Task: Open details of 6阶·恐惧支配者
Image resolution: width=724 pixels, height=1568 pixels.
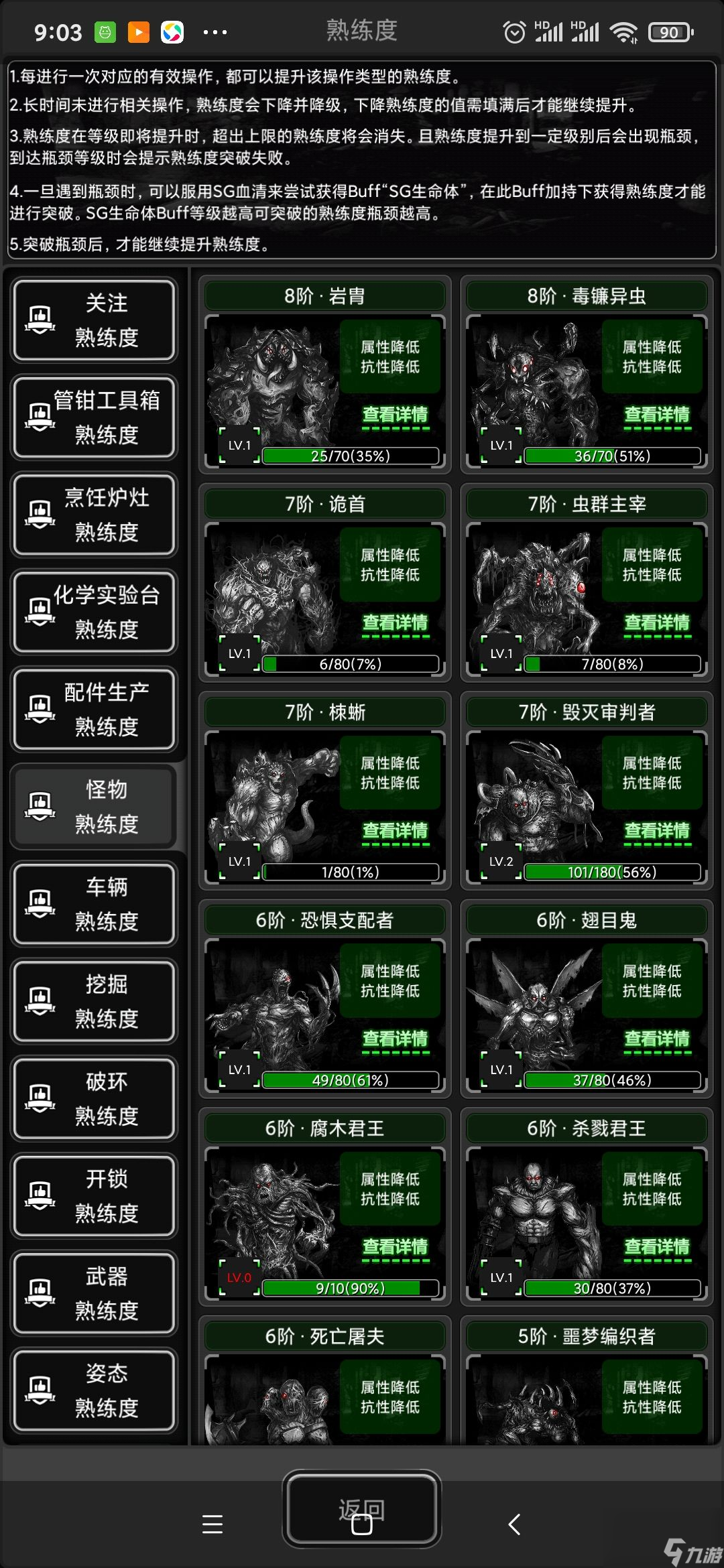Action: [x=396, y=1040]
